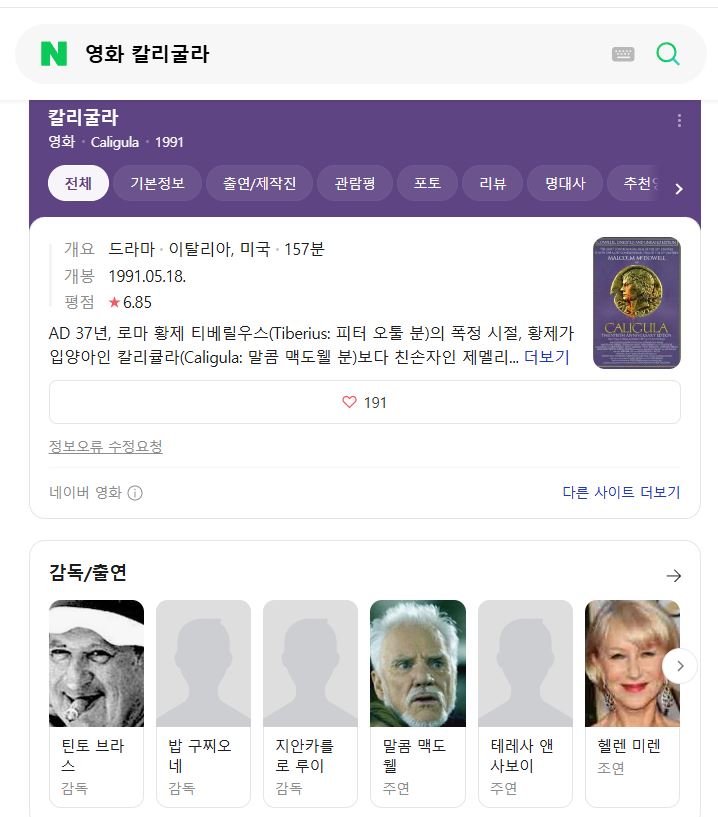Go to the 리뷰 tab
The width and height of the screenshot is (718, 817).
click(x=492, y=183)
